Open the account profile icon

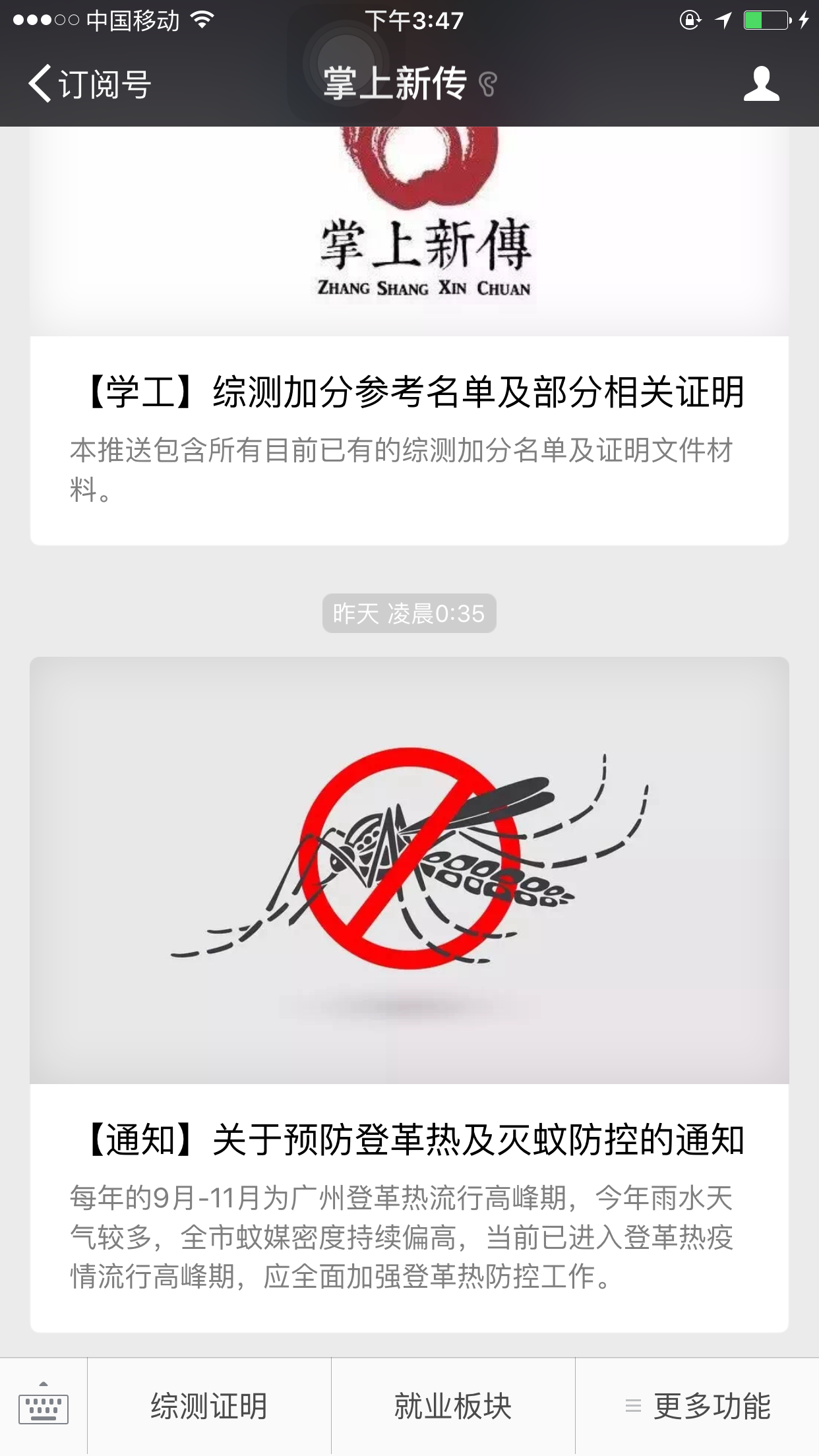click(x=761, y=84)
